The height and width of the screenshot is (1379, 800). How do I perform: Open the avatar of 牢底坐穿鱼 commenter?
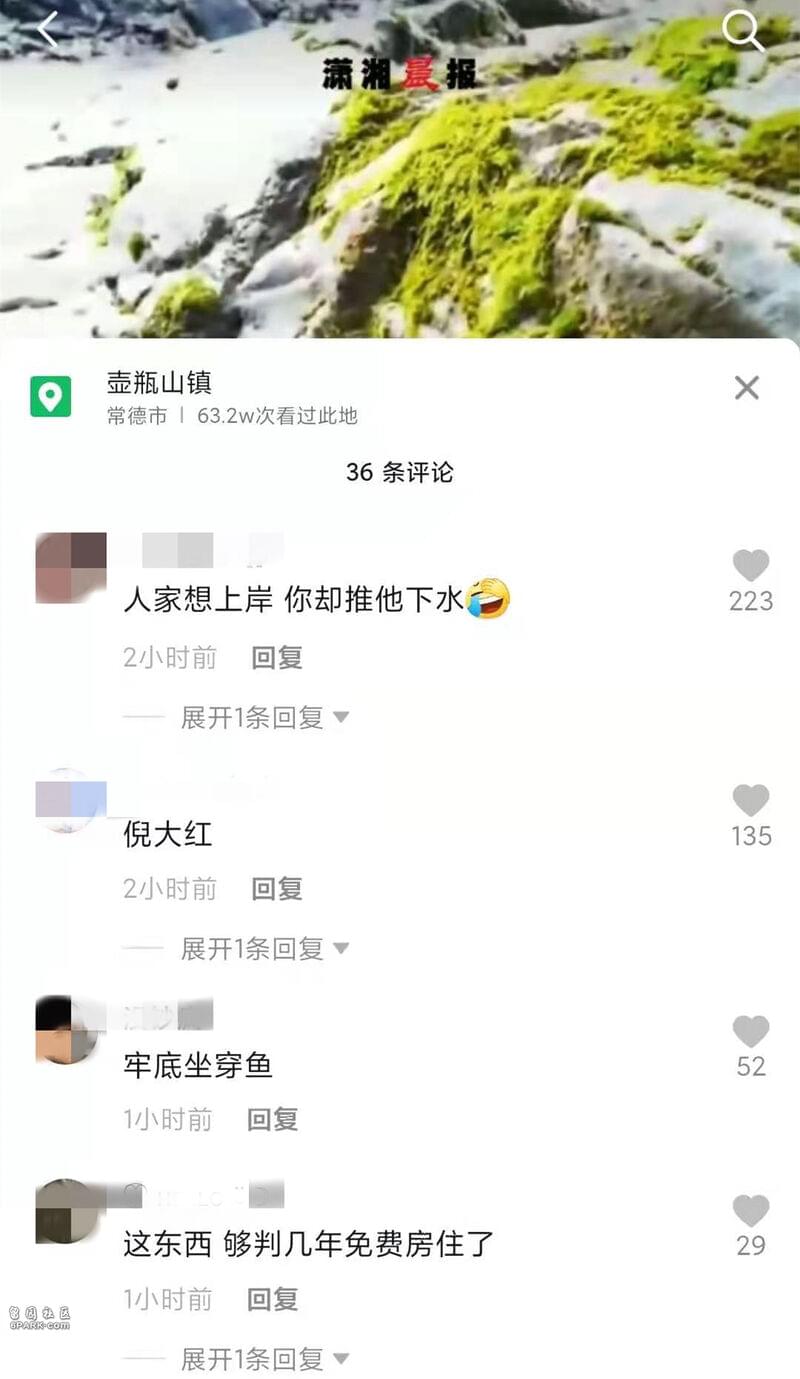66,1030
